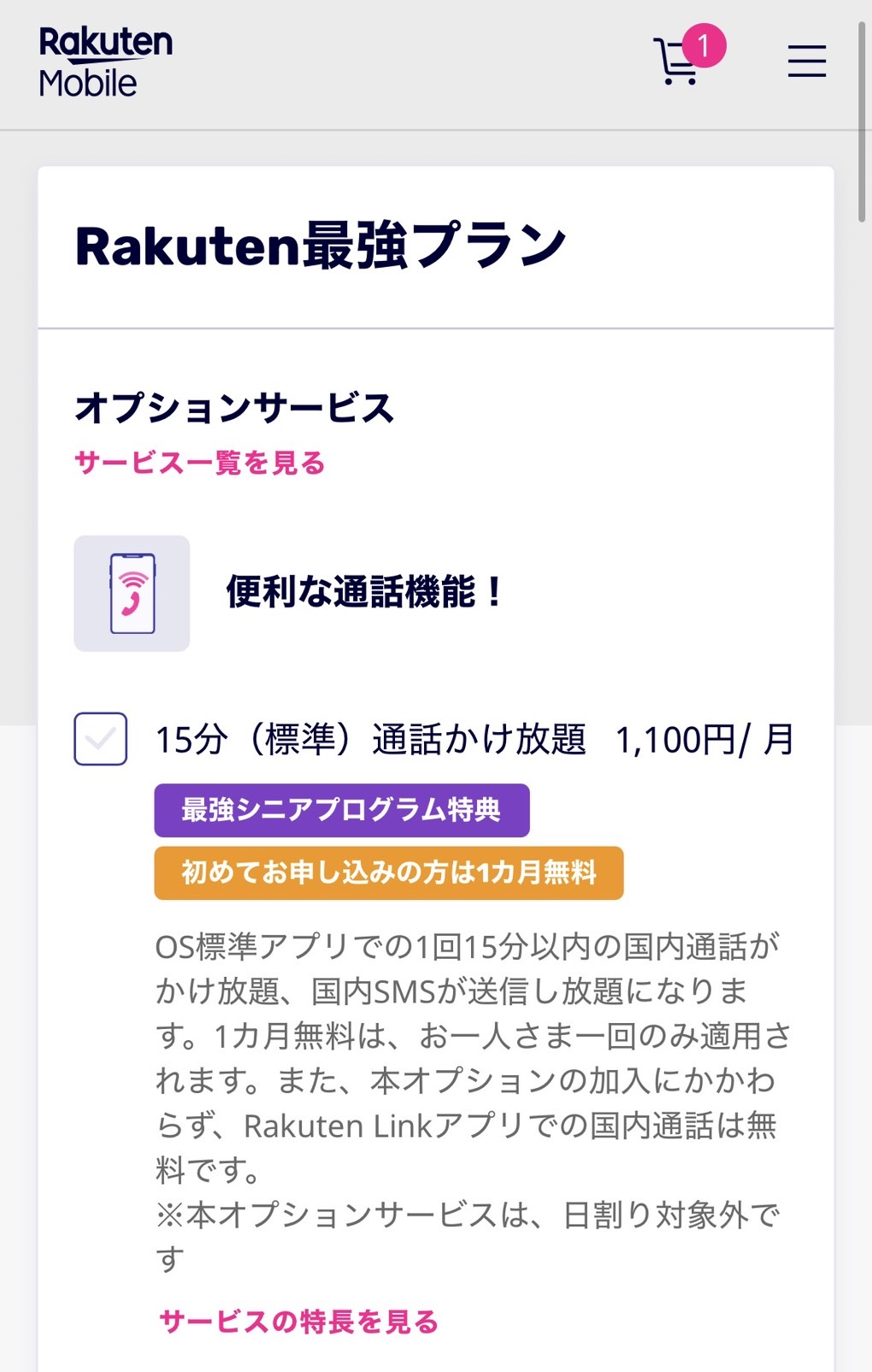This screenshot has width=872, height=1372.
Task: Check the 15分（標準）通話かけ放題 checkbox
Action: (101, 738)
